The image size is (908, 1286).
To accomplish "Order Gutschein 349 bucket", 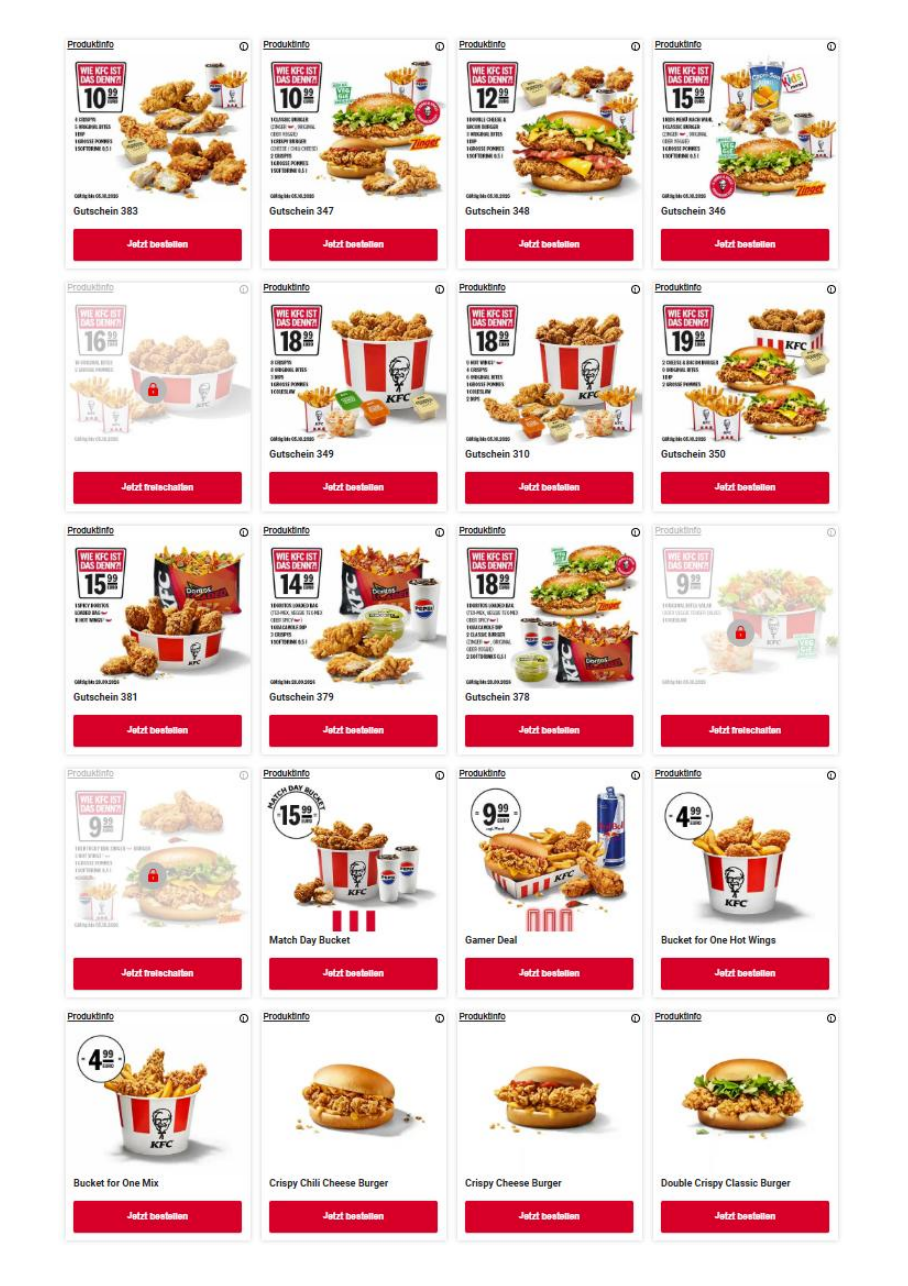I will [x=353, y=487].
